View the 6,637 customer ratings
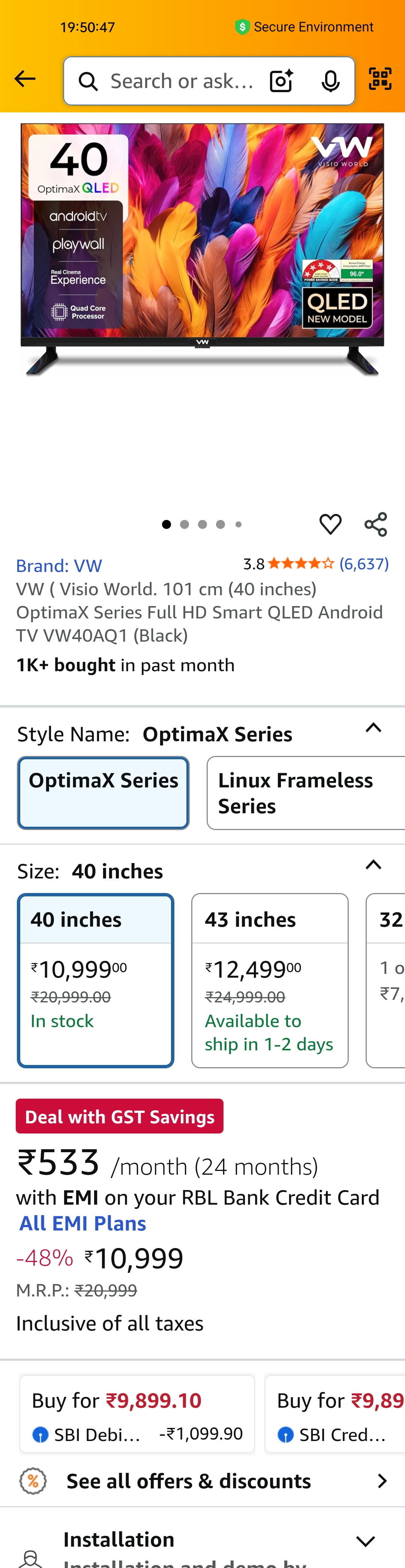Screen dimensions: 405x1568 pyautogui.click(x=364, y=564)
